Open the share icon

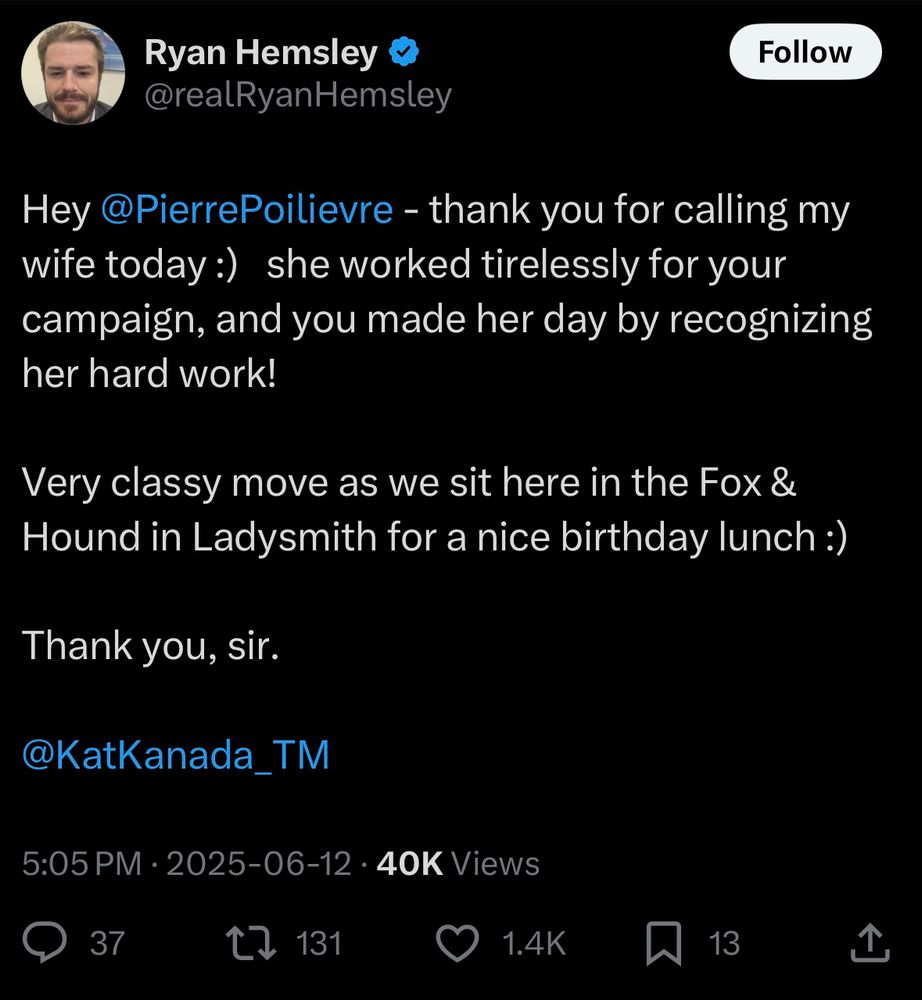869,941
